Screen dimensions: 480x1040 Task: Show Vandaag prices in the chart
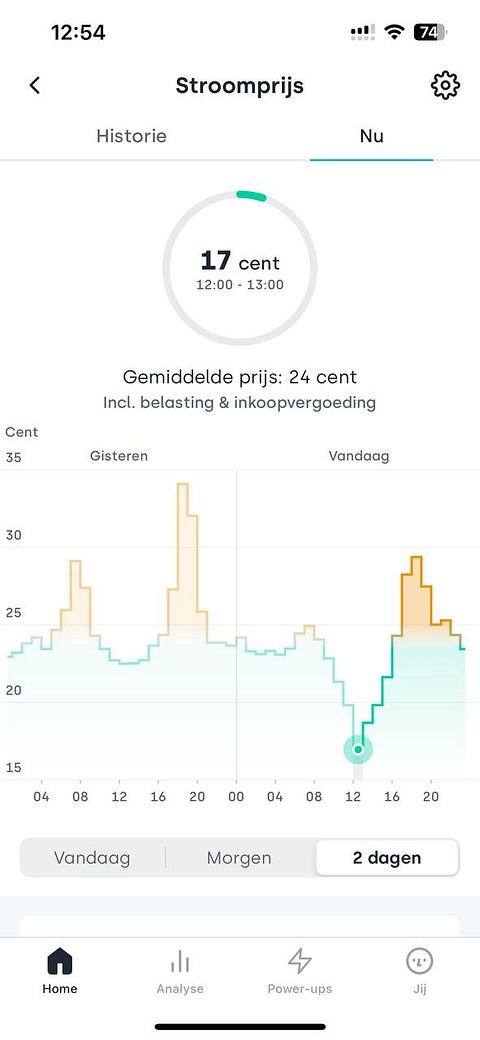92,858
